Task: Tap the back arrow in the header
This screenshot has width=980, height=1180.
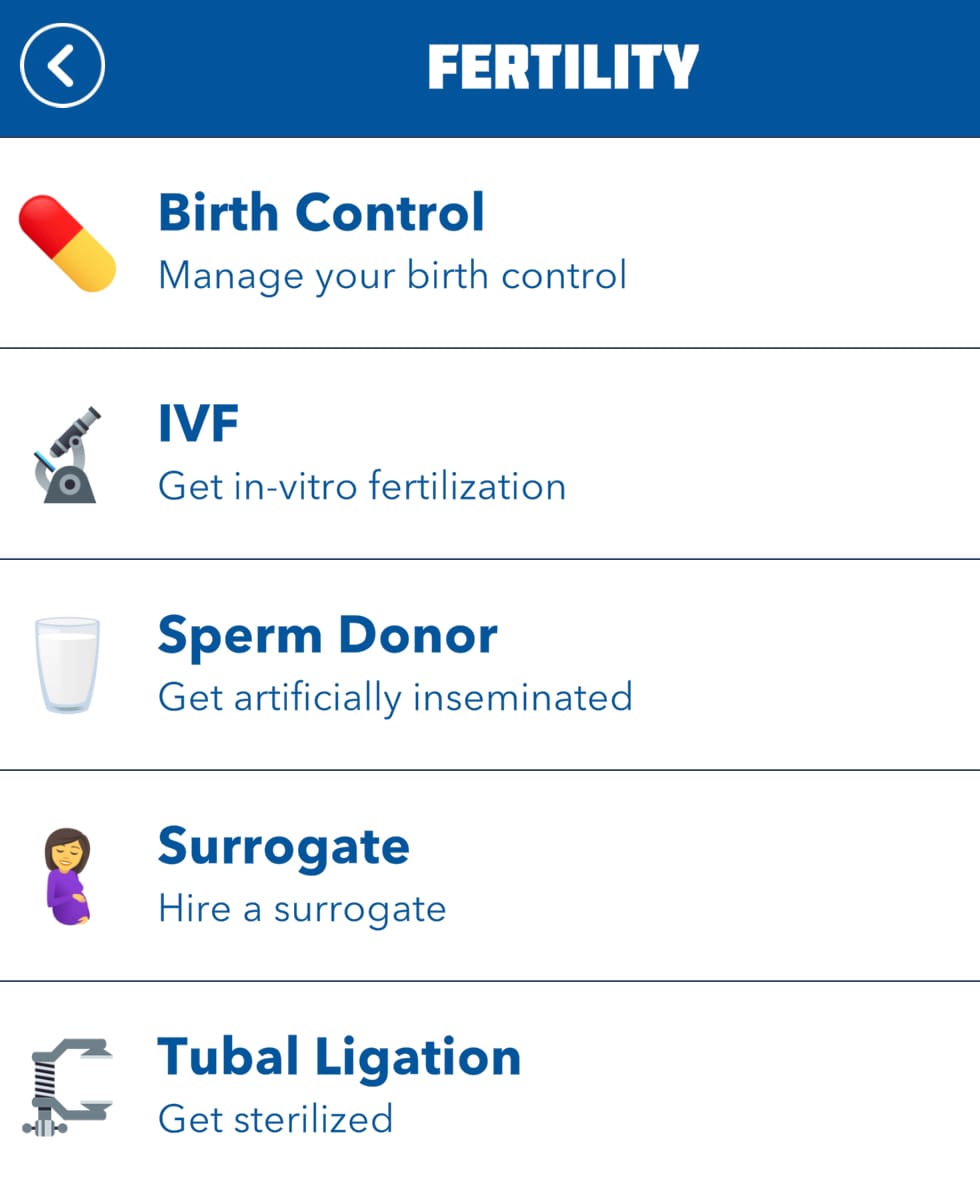Action: click(x=62, y=64)
